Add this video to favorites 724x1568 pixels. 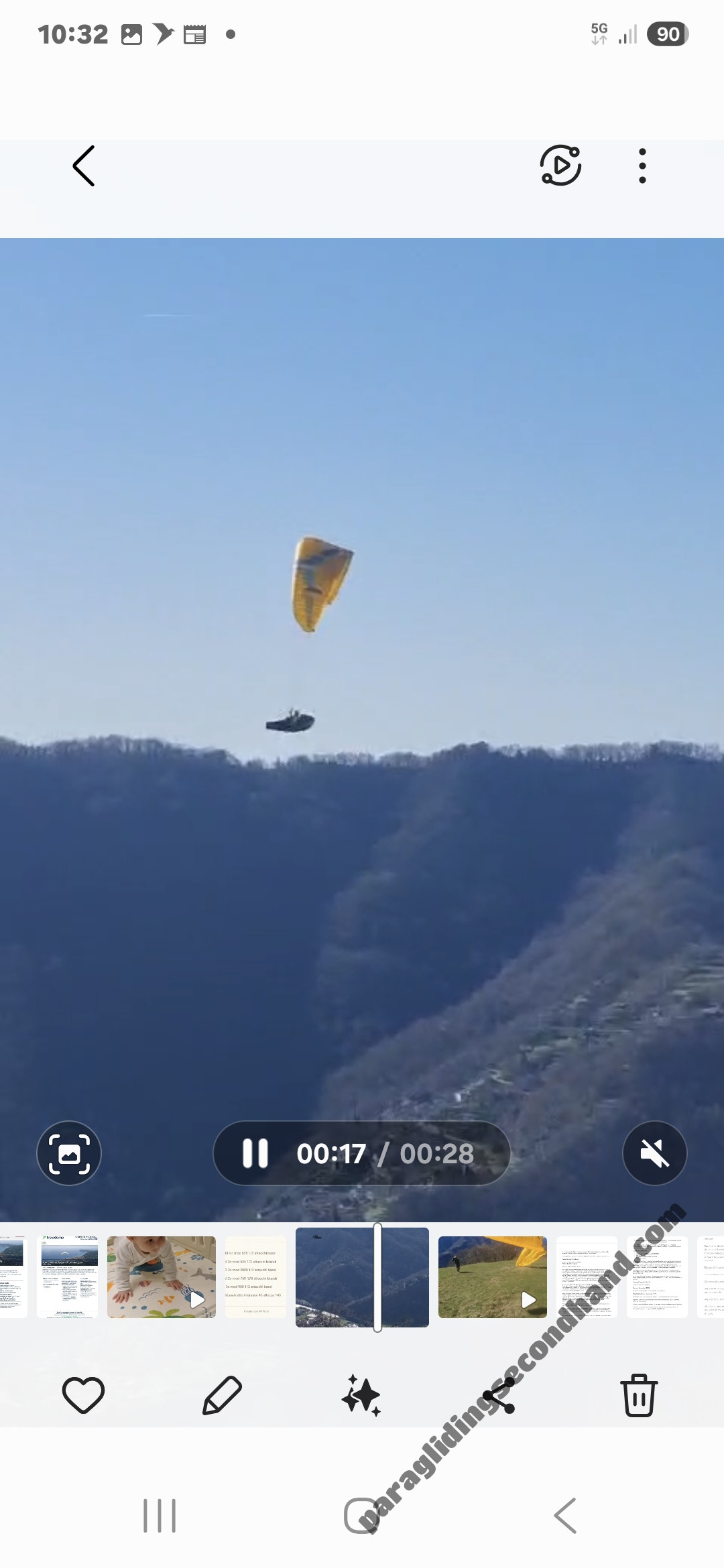pos(83,1396)
